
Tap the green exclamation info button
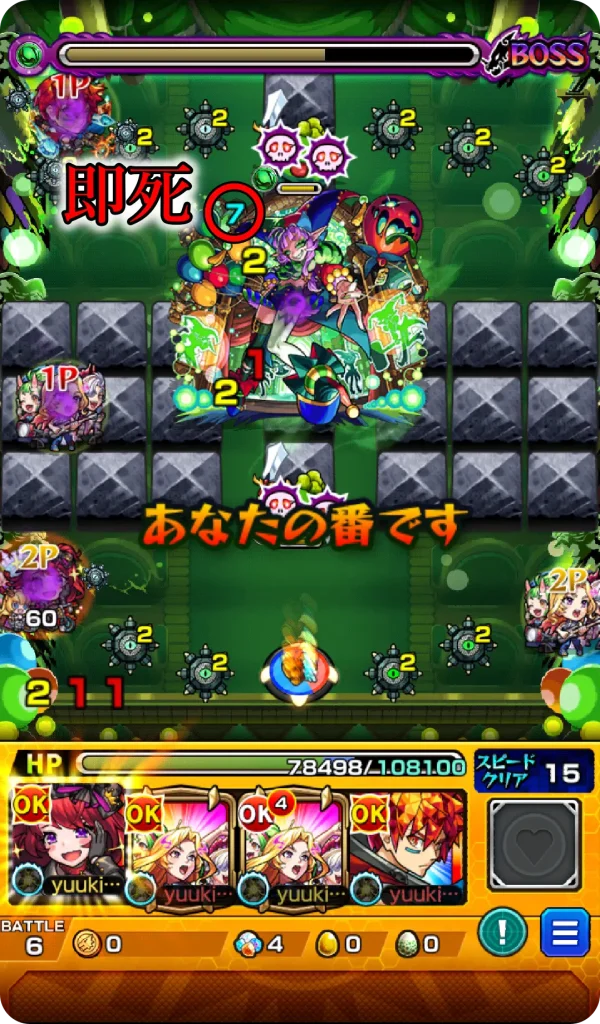click(x=502, y=934)
